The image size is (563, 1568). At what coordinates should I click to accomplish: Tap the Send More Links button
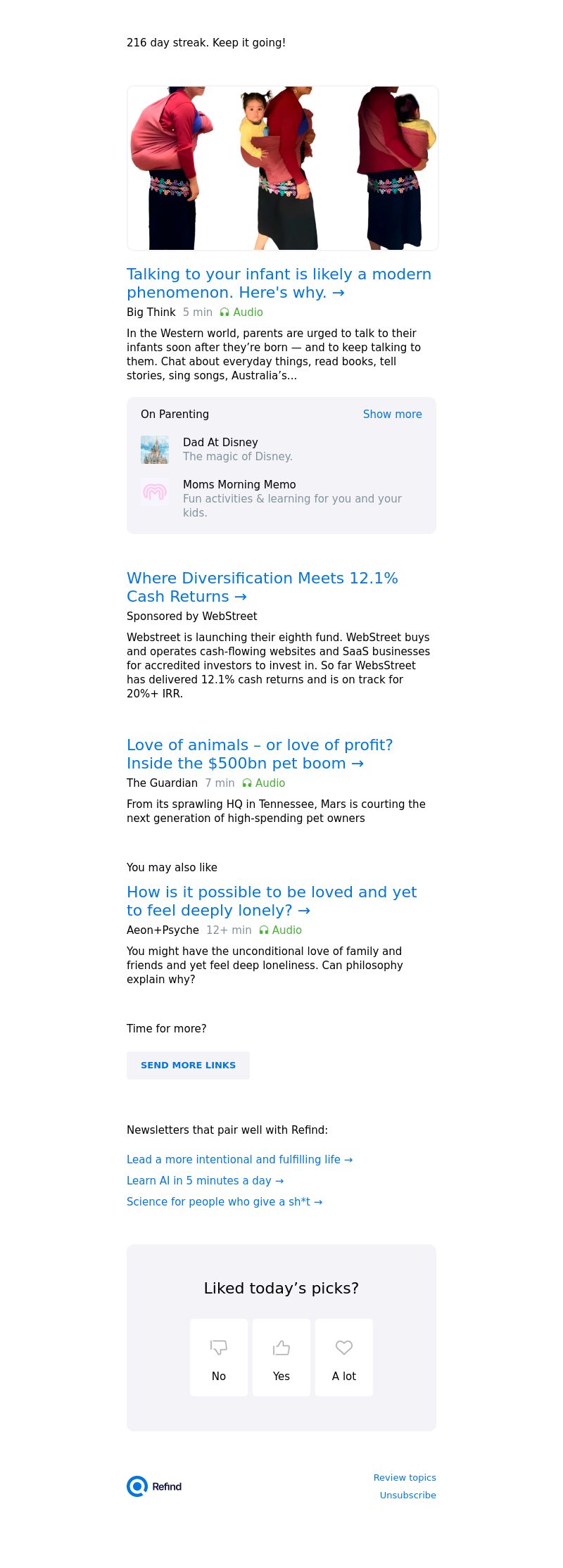[x=188, y=1065]
